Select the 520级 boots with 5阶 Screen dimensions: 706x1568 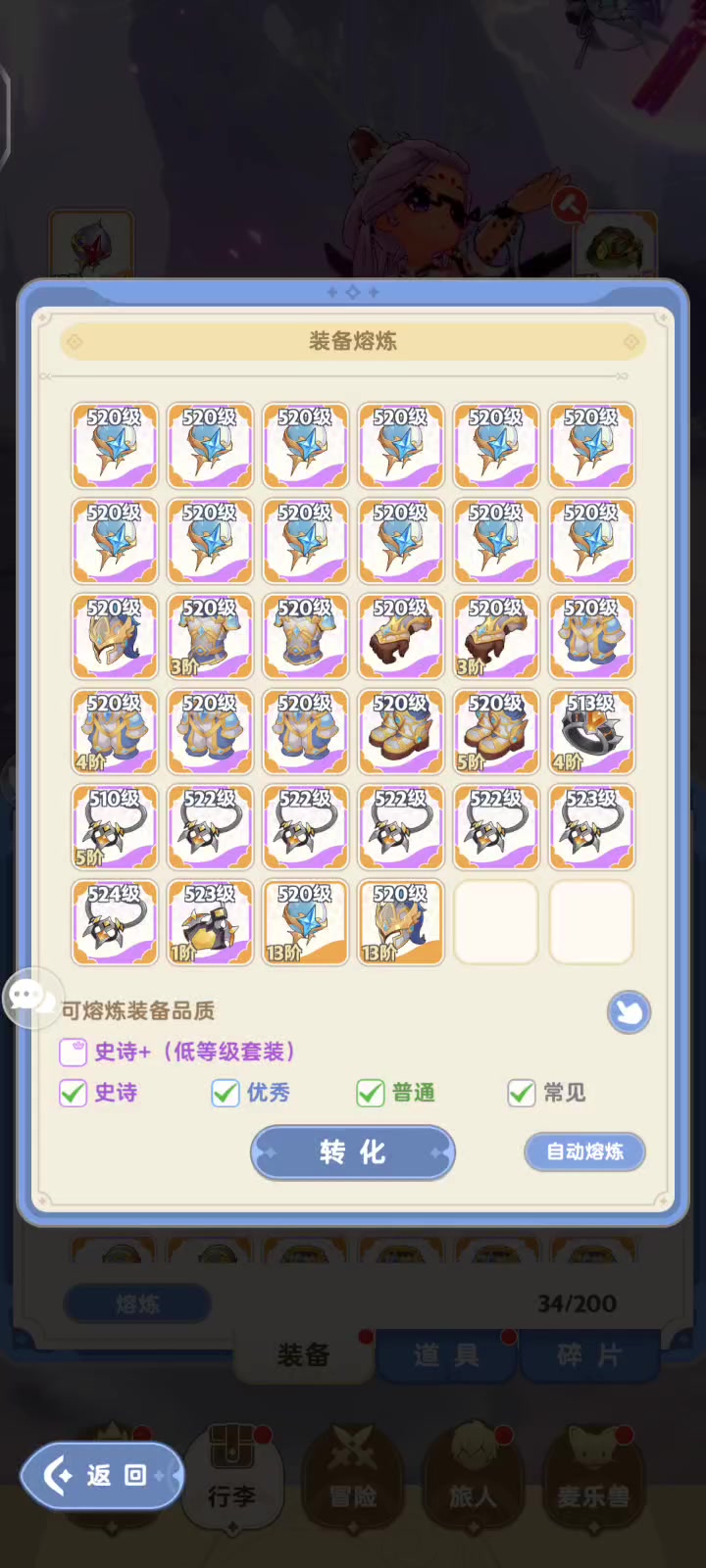click(496, 731)
